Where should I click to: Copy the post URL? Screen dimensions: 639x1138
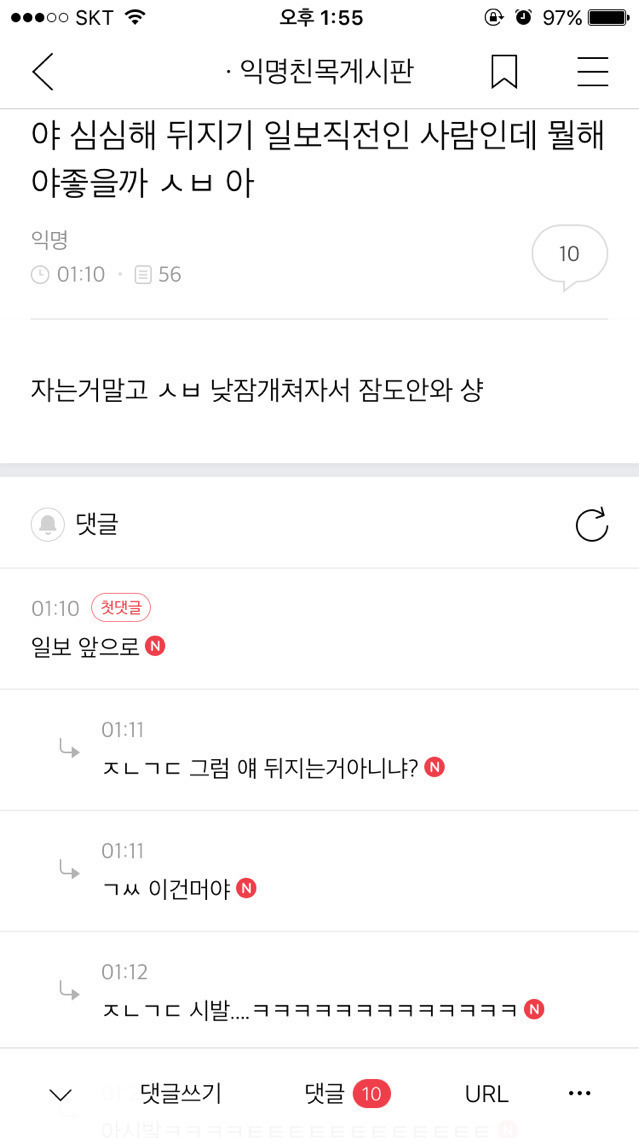click(x=486, y=1093)
